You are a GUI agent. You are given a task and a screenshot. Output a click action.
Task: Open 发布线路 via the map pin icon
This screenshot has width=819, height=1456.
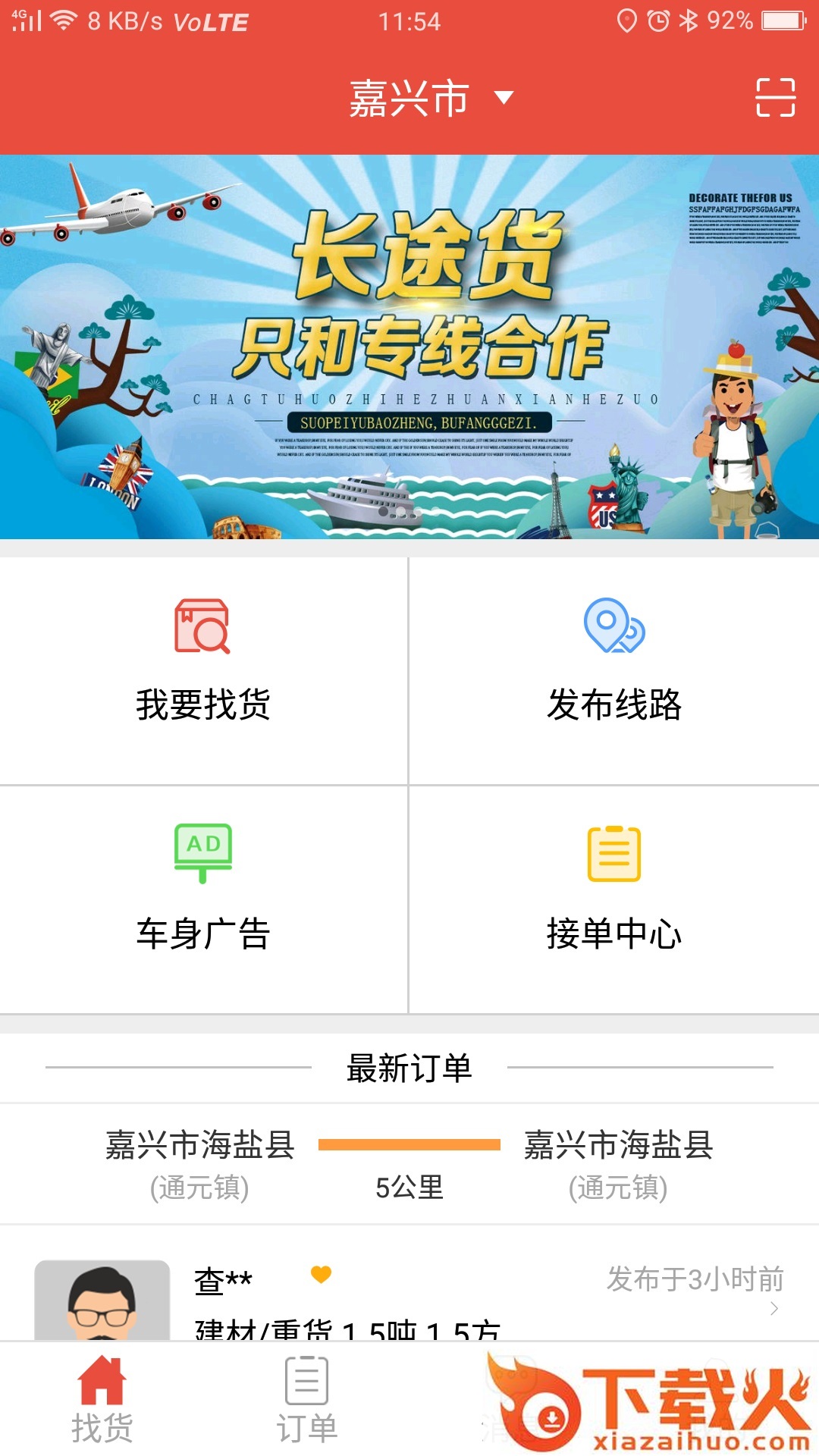click(x=614, y=628)
